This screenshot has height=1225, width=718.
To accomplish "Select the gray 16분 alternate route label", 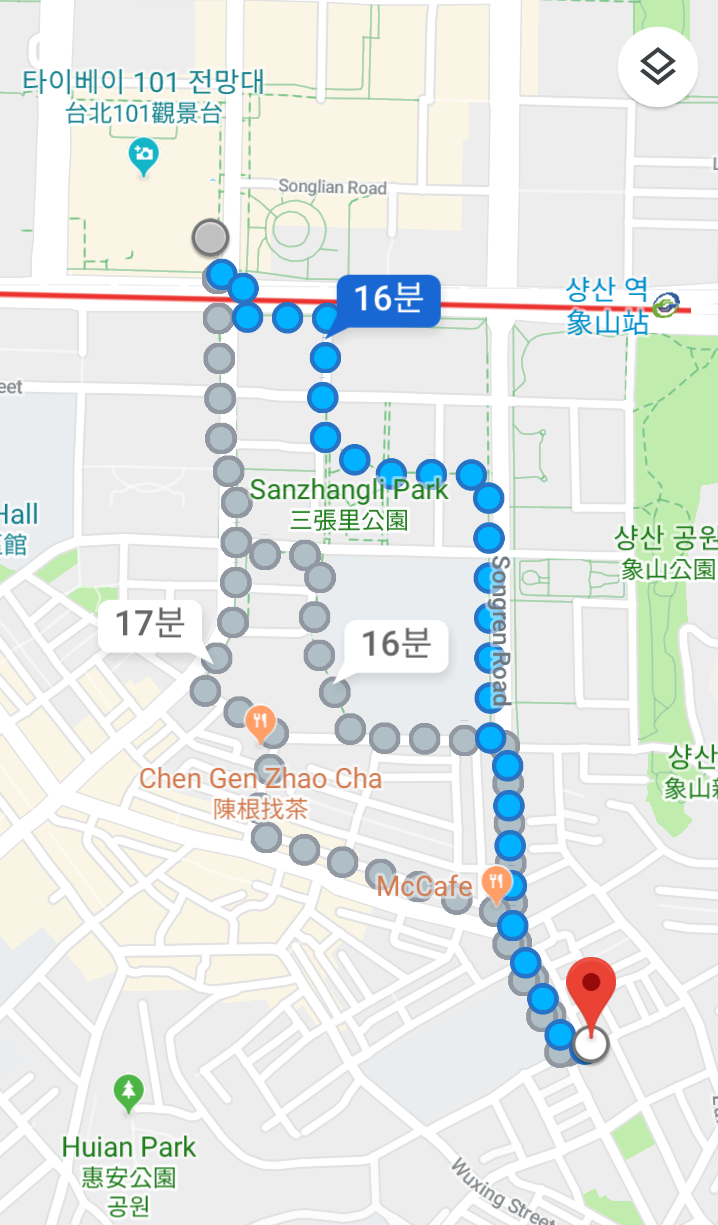I will click(395, 645).
